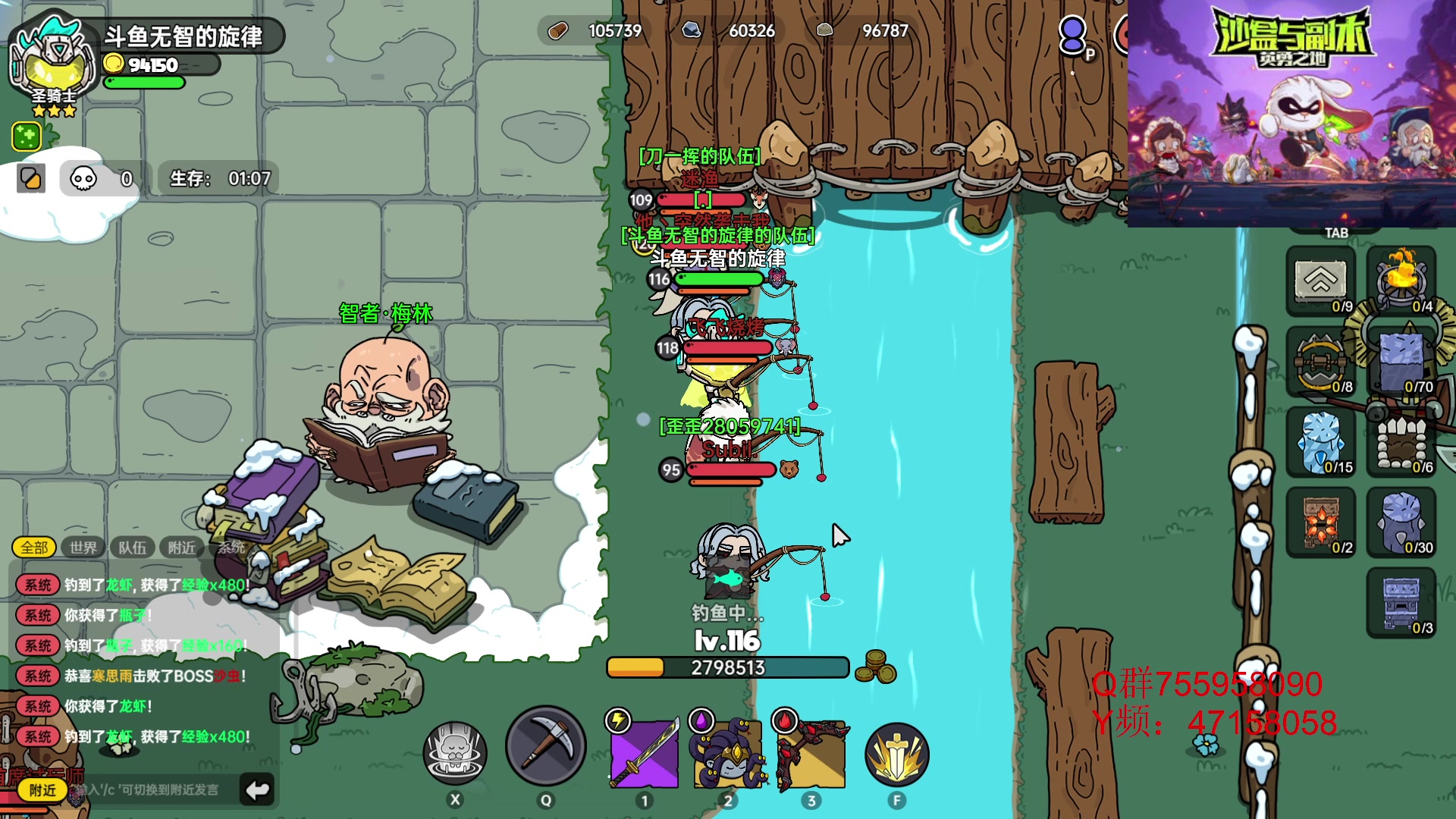The height and width of the screenshot is (819, 1456).
Task: Activate the sword burst skill F
Action: (x=896, y=754)
